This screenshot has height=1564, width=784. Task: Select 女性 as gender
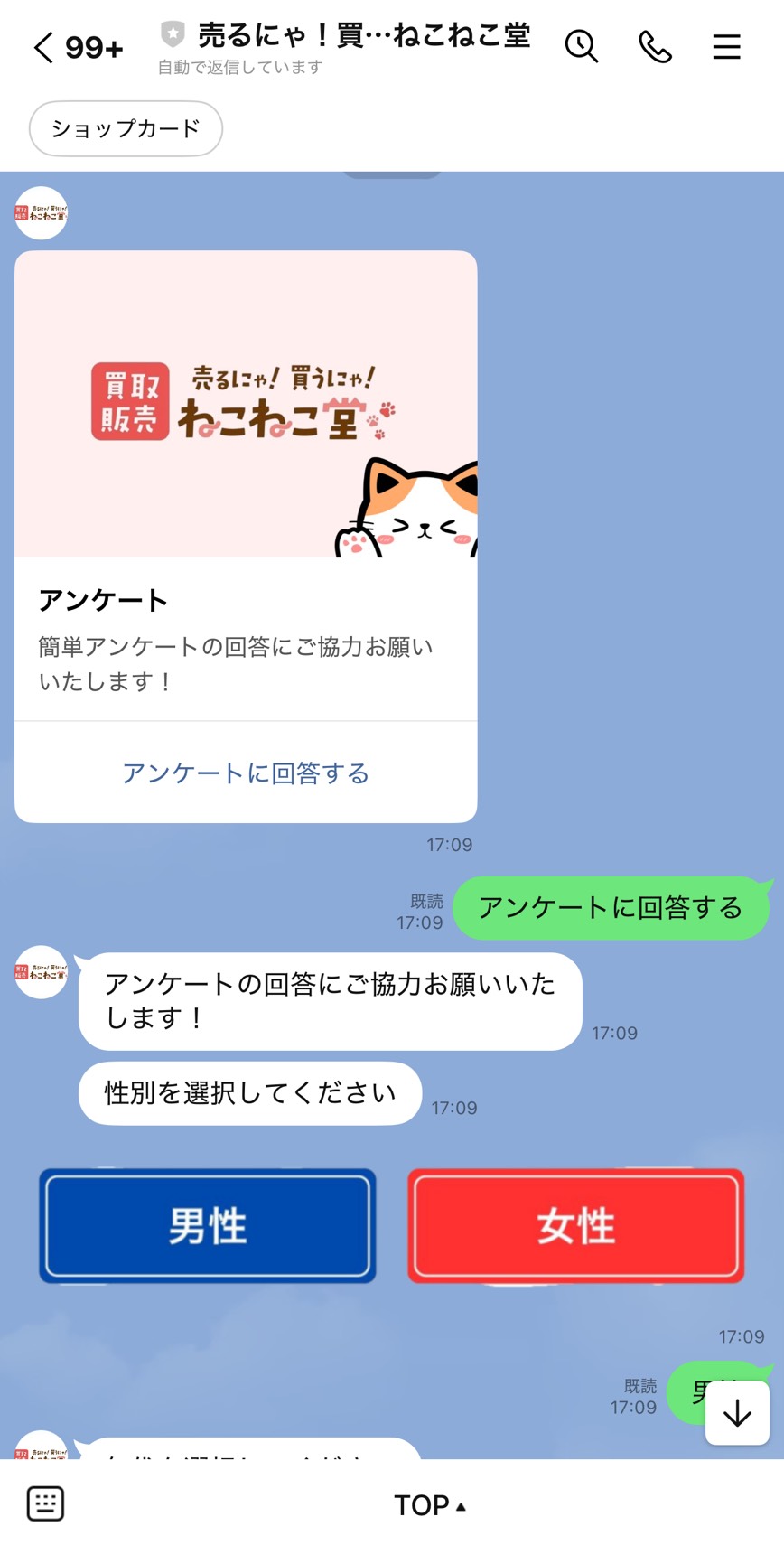(575, 1226)
